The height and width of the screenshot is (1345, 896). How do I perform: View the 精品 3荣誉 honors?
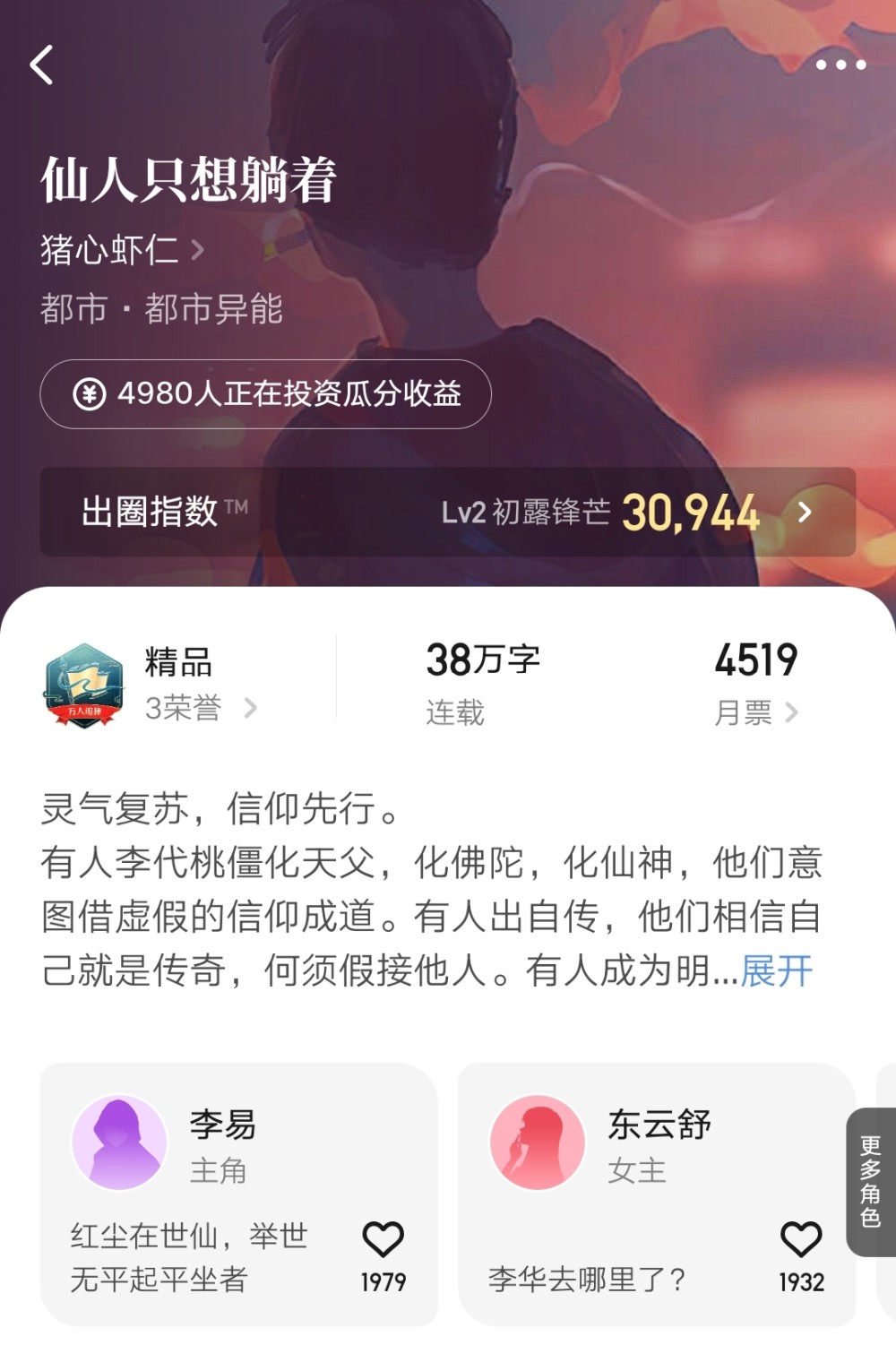(x=184, y=685)
